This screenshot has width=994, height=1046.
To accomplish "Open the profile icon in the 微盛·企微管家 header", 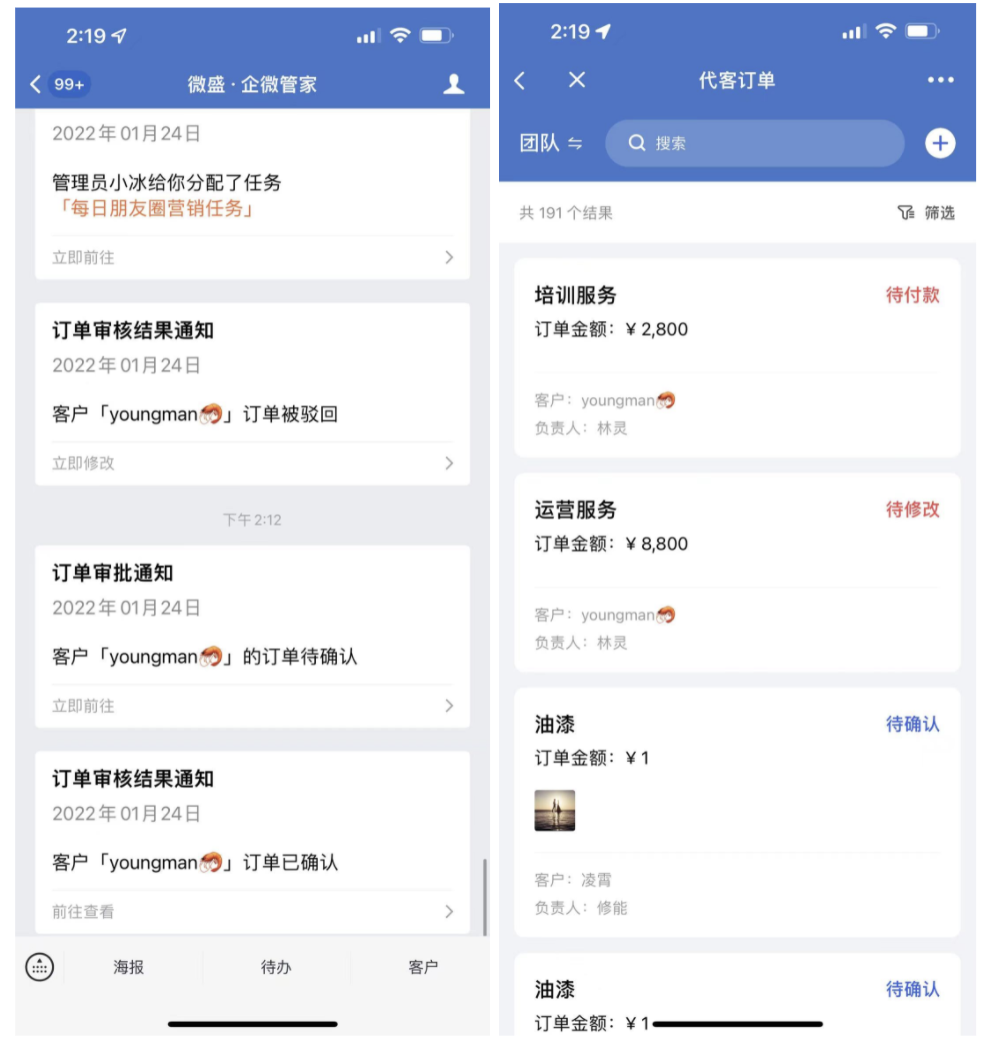I will click(454, 84).
